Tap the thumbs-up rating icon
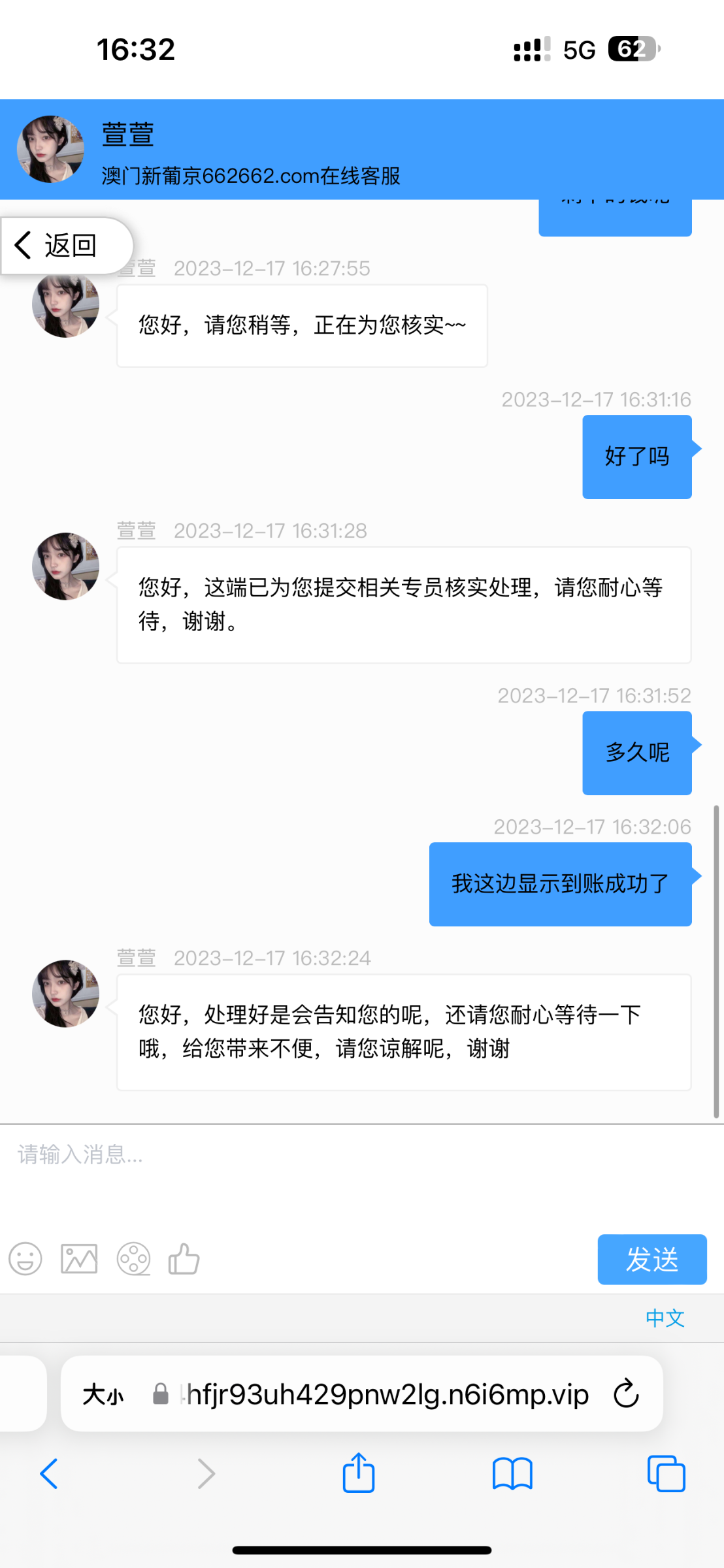This screenshot has height=1568, width=724. coord(184,1258)
